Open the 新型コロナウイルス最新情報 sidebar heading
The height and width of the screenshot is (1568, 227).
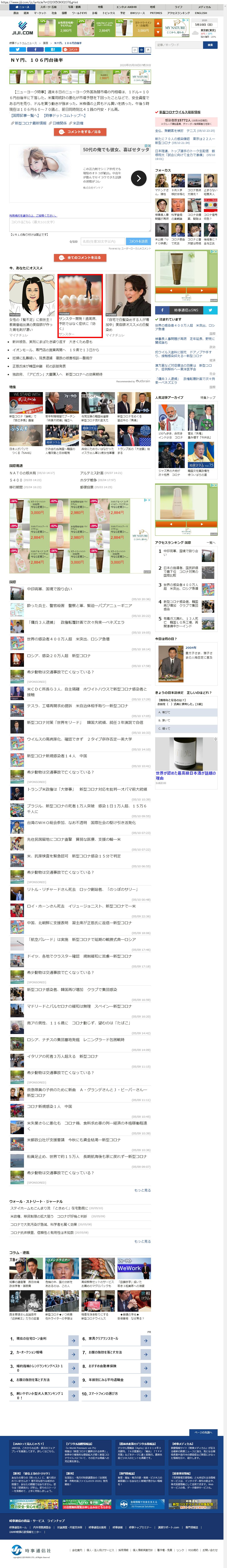[180, 112]
